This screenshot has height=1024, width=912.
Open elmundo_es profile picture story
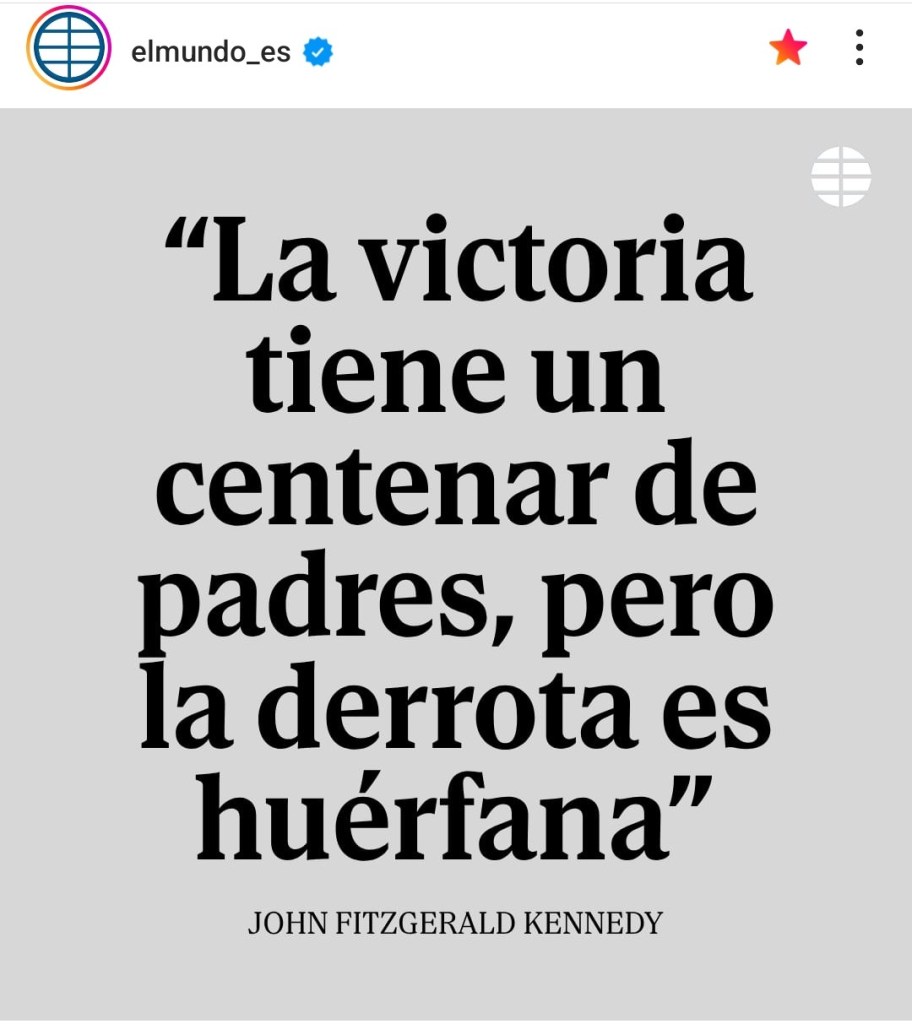[x=68, y=48]
